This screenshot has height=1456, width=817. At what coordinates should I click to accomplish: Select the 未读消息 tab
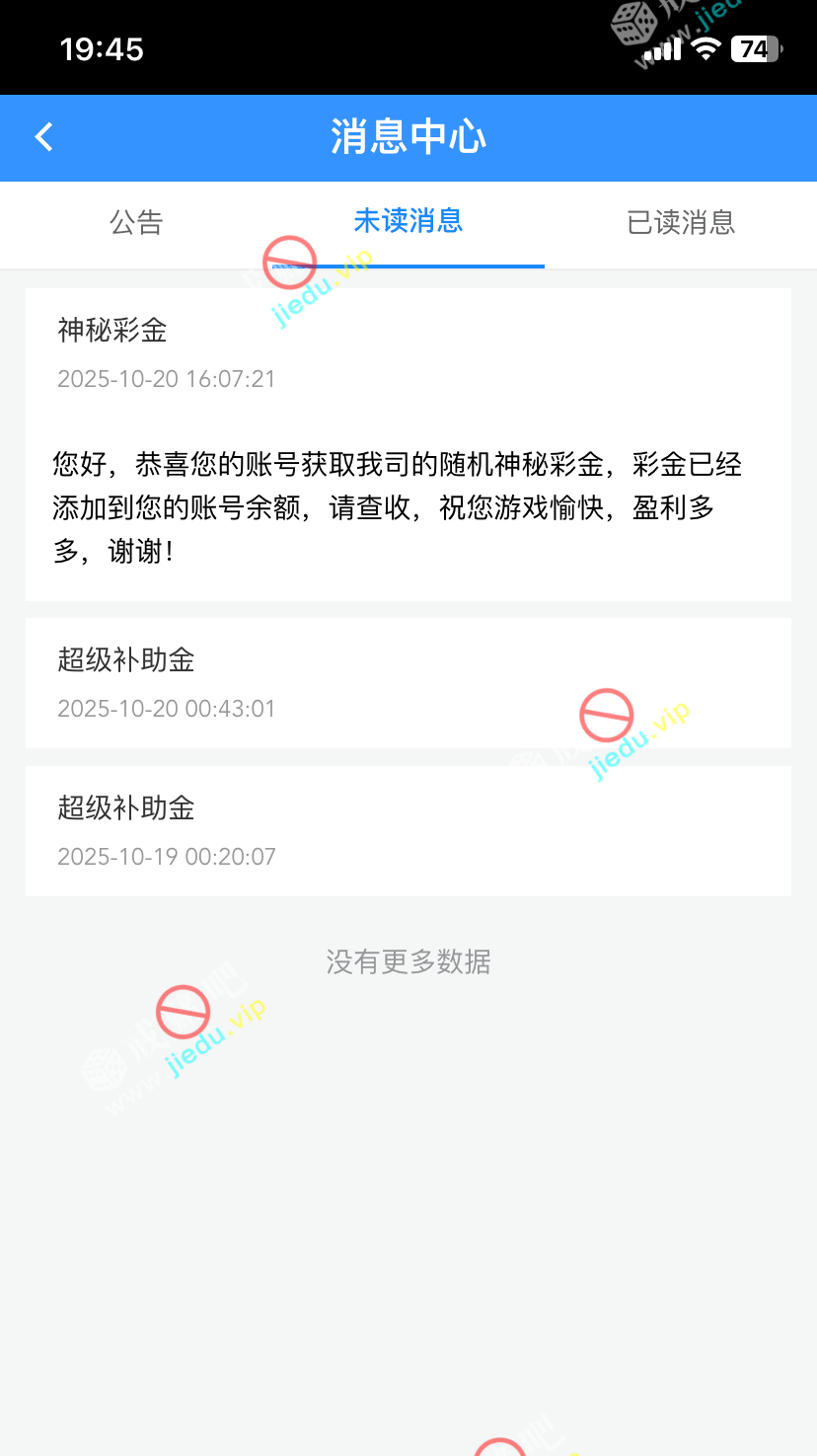408,221
